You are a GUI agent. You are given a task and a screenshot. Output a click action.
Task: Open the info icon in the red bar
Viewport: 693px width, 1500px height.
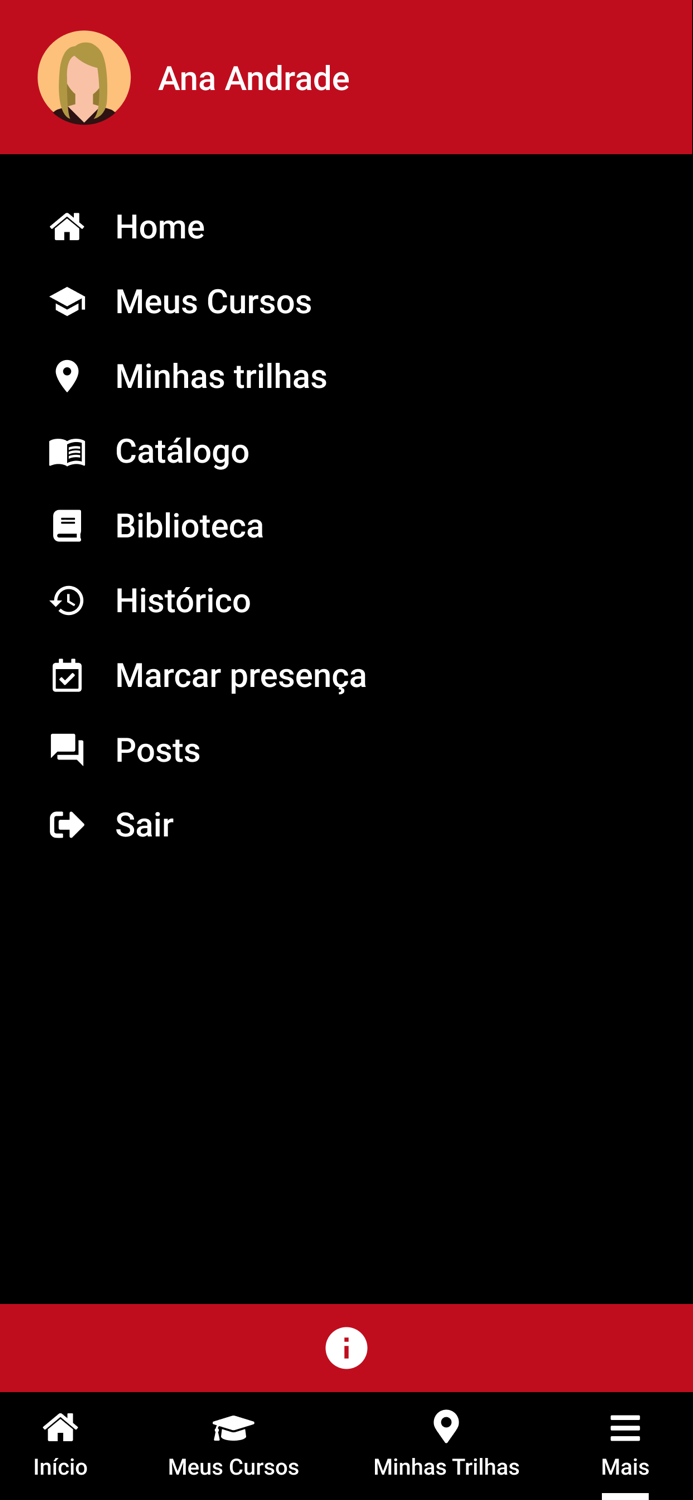(346, 1348)
